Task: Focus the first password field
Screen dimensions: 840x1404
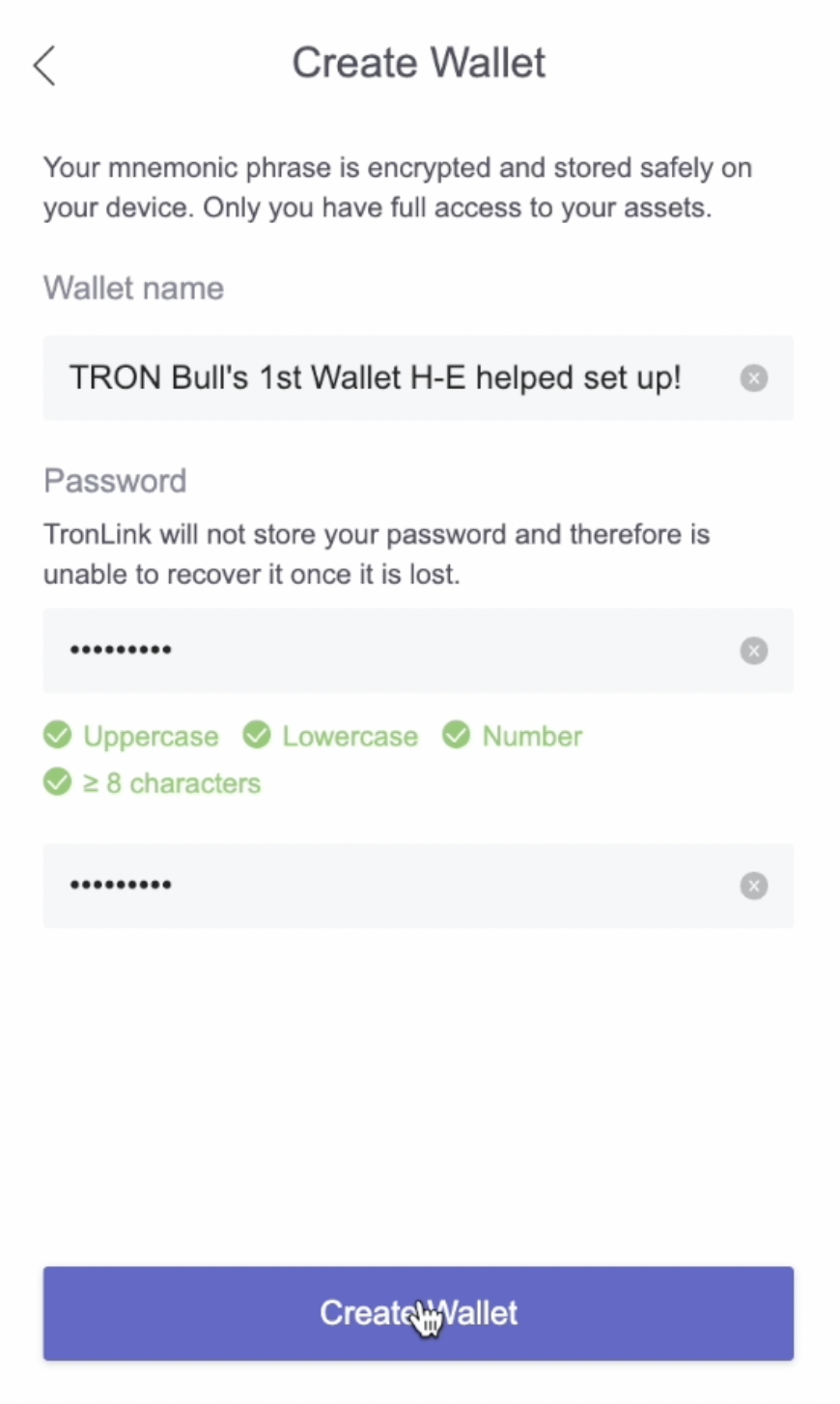Action: (x=377, y=650)
